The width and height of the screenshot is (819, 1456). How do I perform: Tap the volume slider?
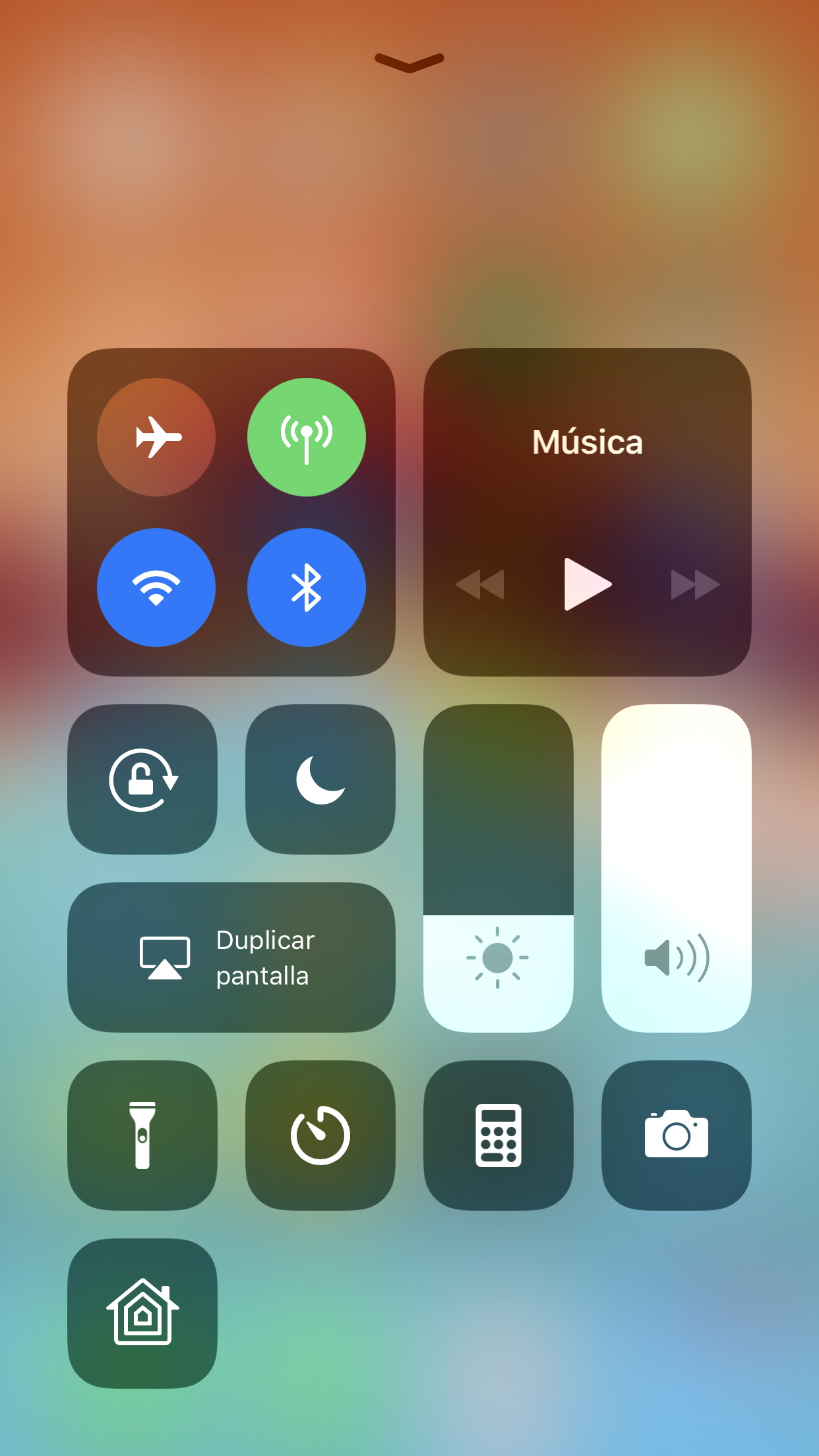[x=677, y=868]
